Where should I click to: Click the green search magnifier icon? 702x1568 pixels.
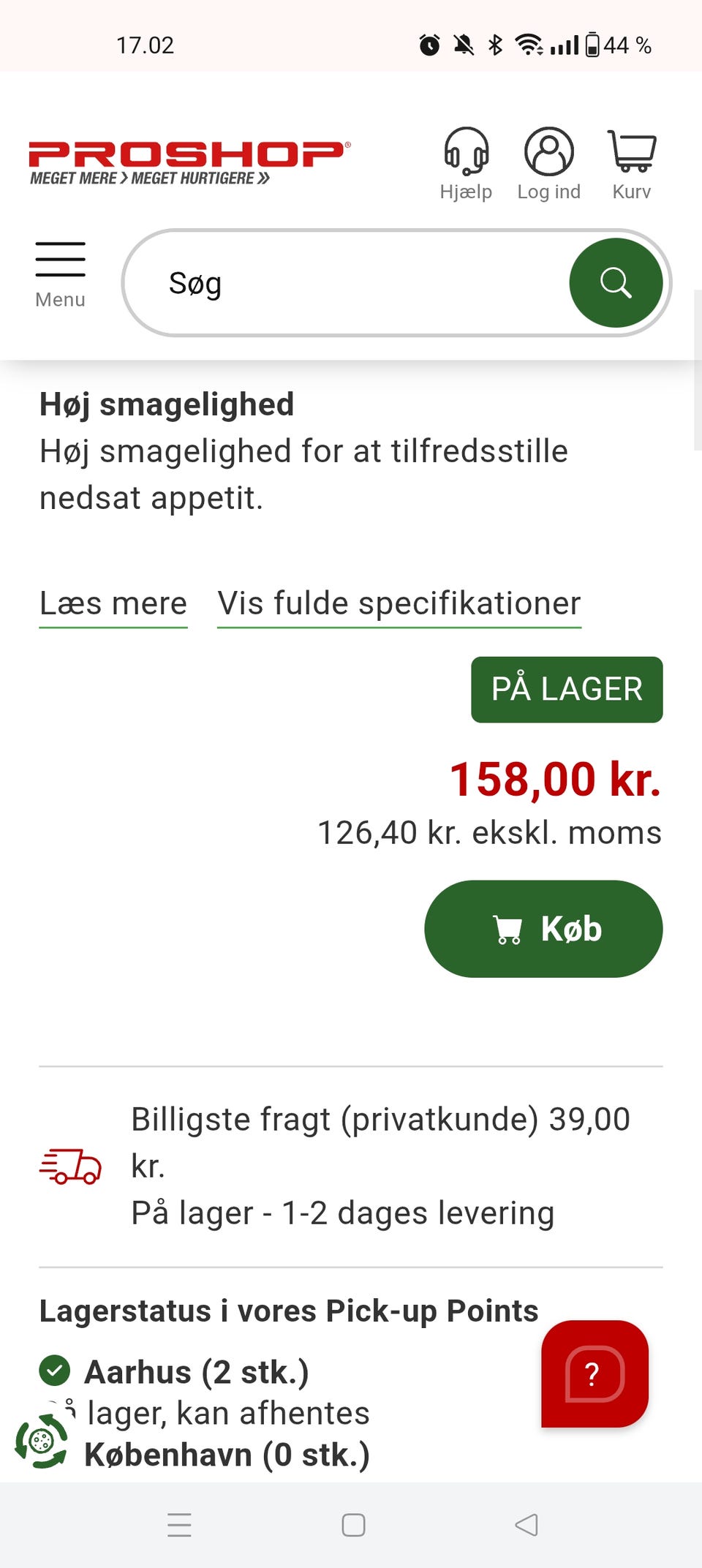pos(617,282)
